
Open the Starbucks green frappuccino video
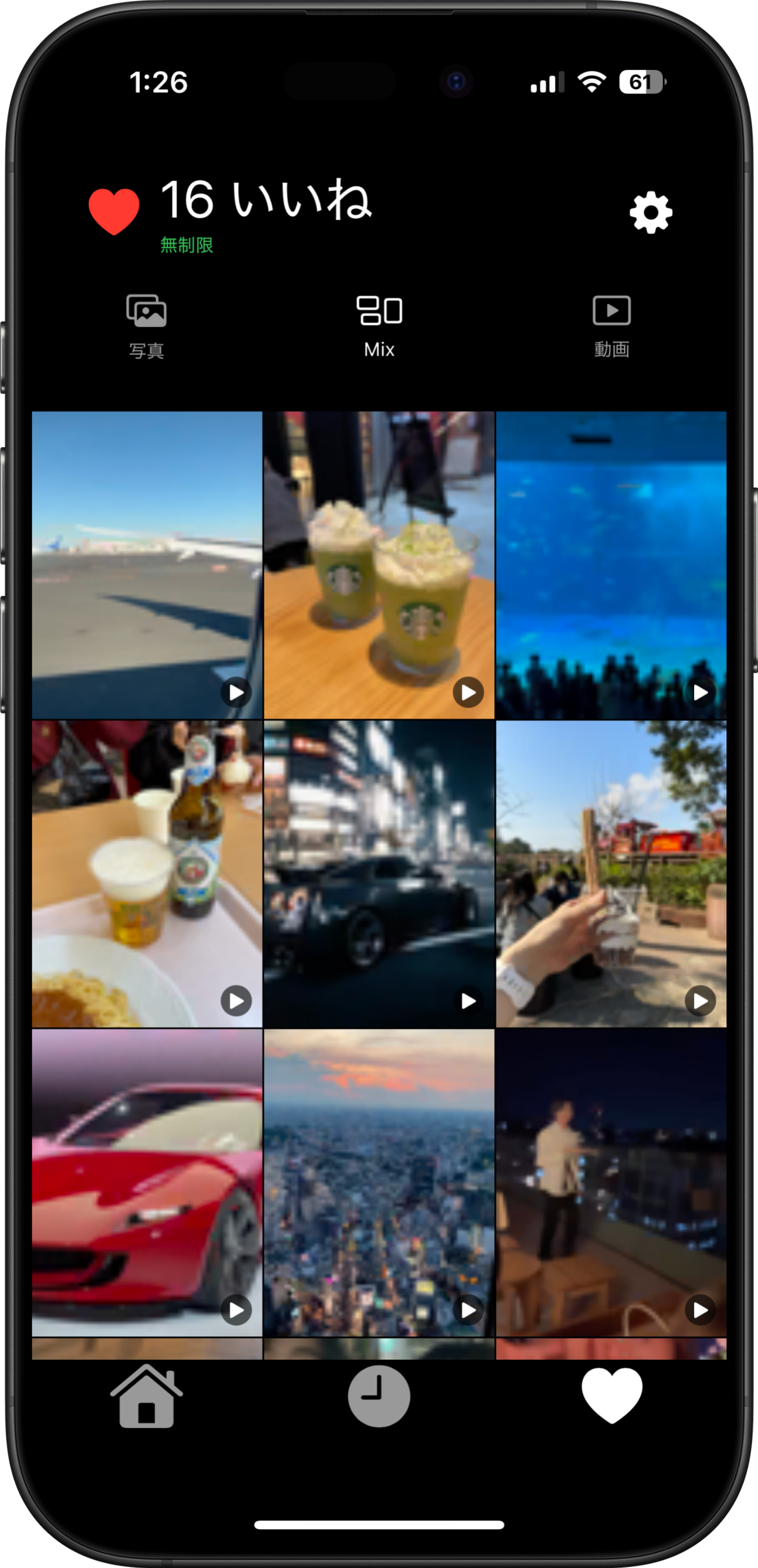378,564
